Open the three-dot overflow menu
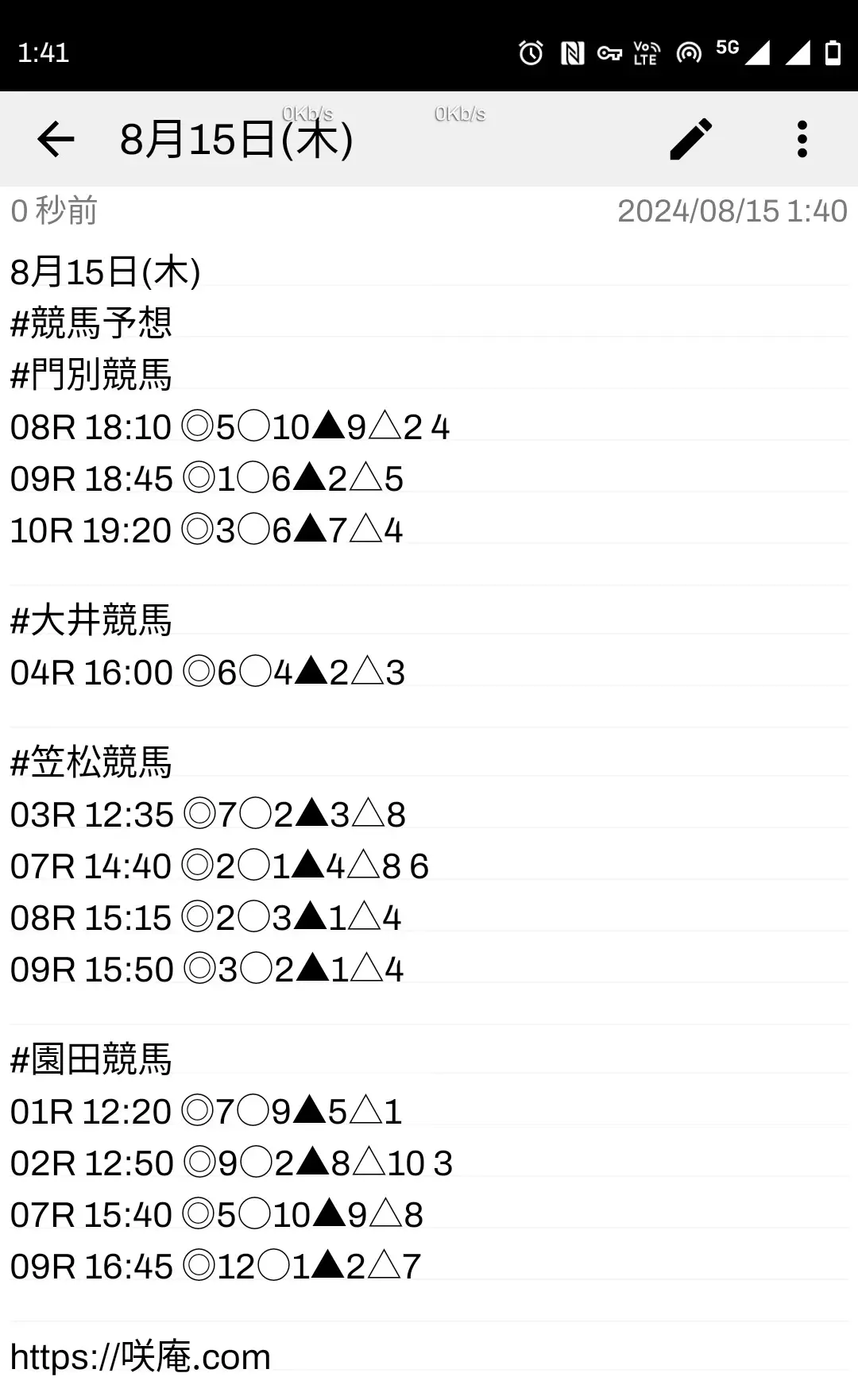 [802, 140]
